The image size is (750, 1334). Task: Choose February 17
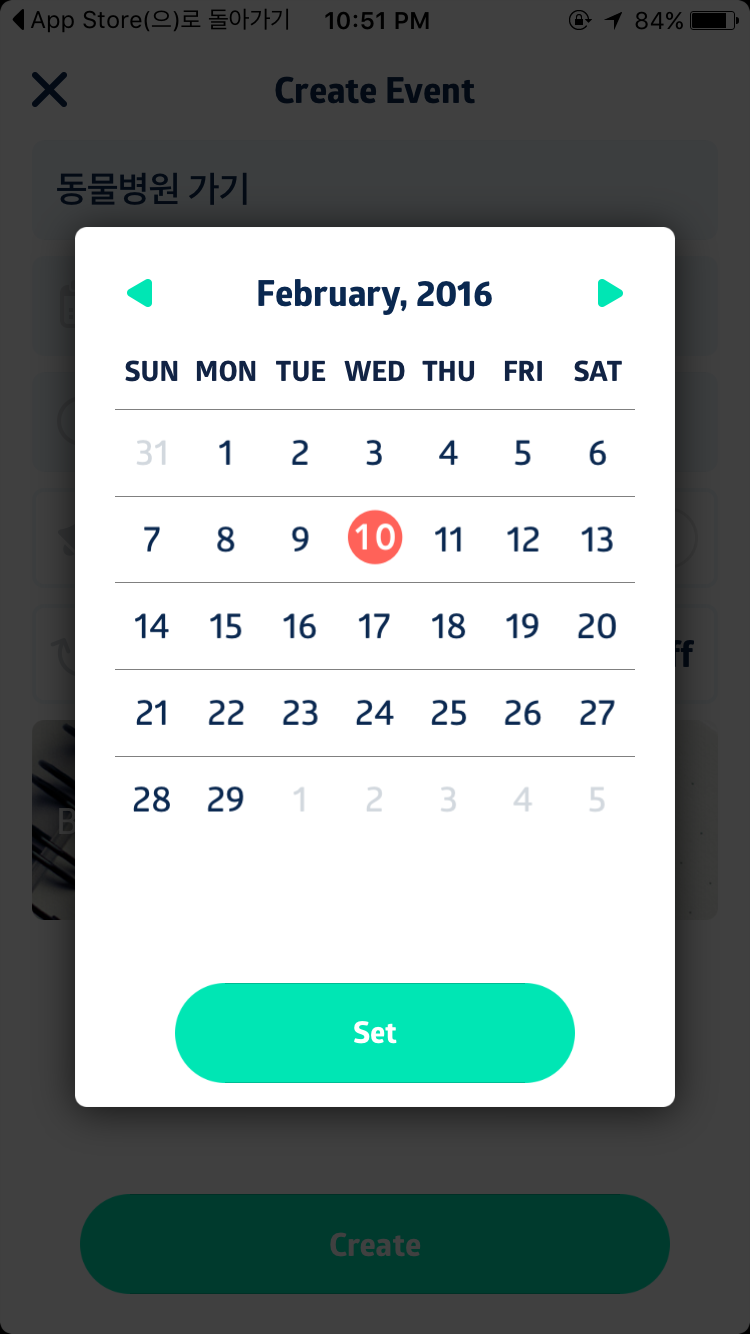pos(374,627)
